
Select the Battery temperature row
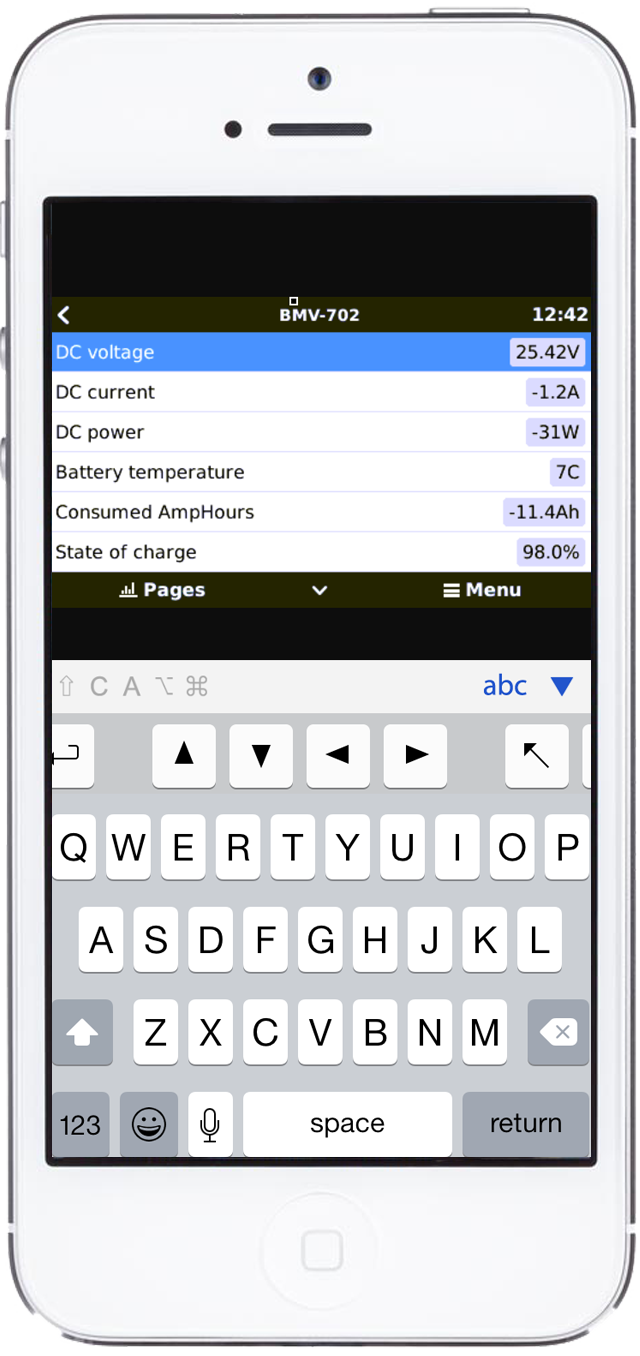pos(320,472)
